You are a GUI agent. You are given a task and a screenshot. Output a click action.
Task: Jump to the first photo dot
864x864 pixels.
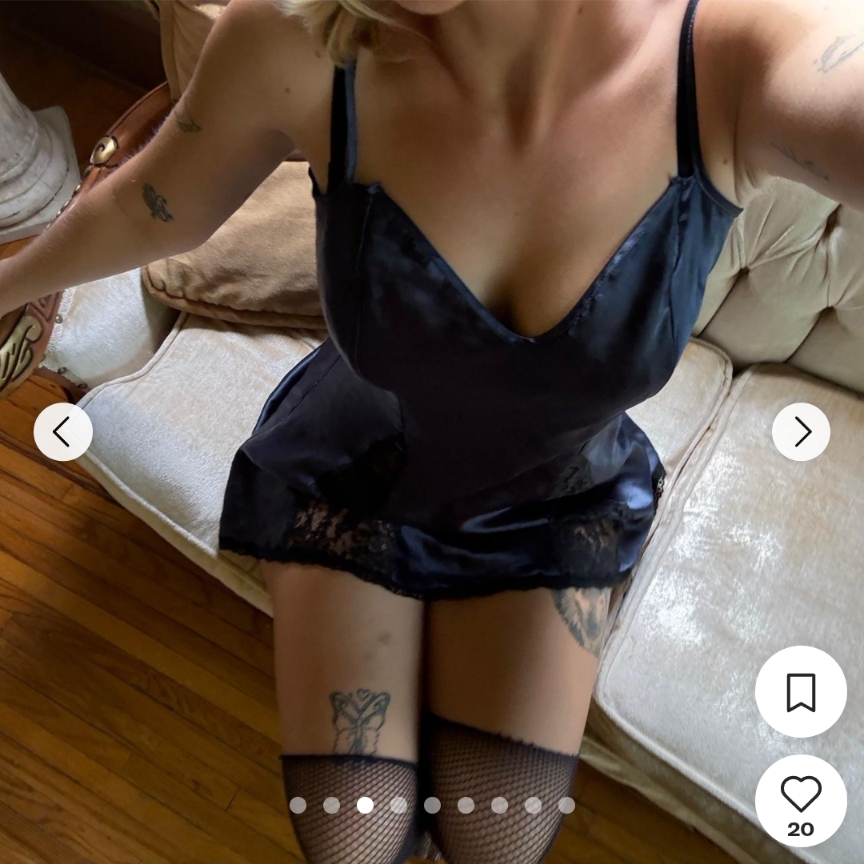click(298, 805)
